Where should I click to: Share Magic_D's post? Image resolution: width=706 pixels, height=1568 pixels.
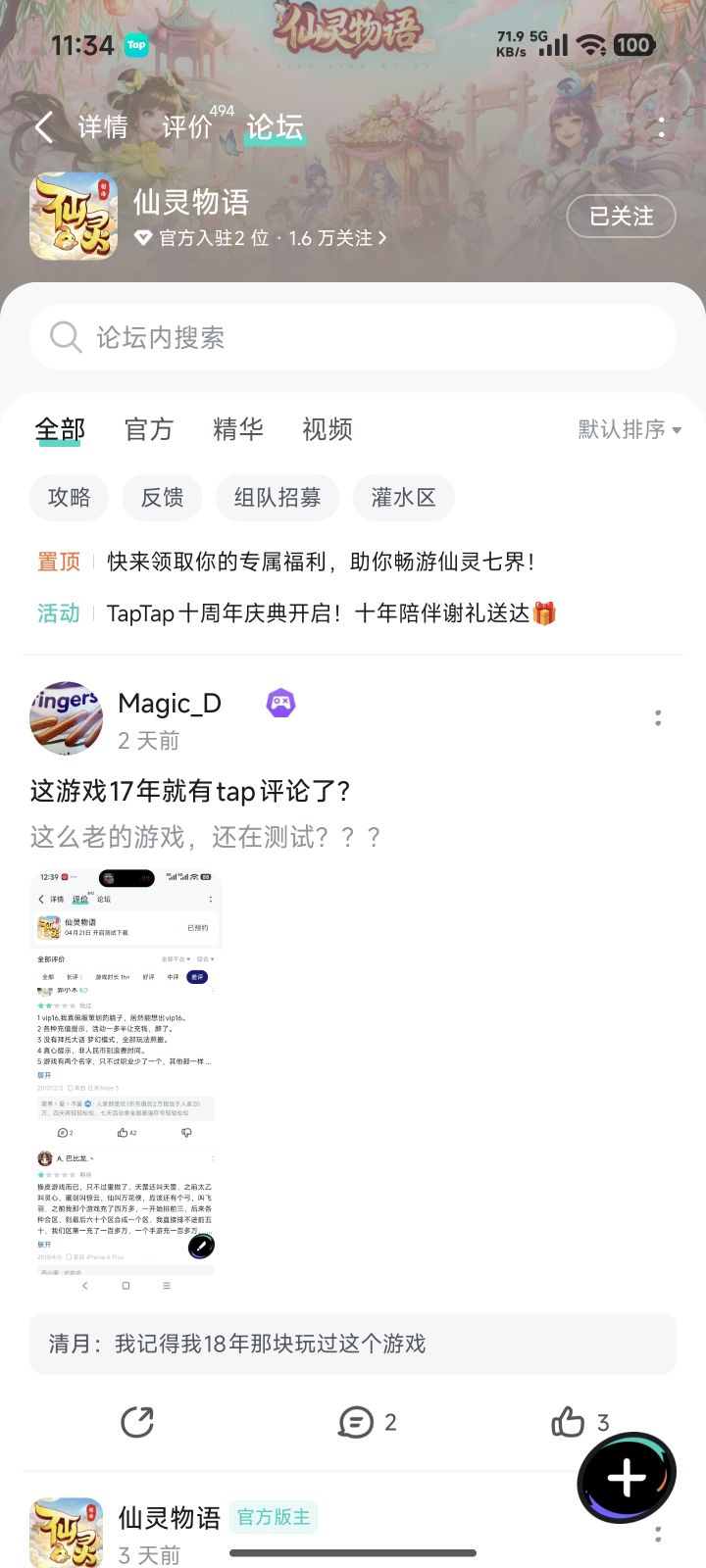tap(137, 1422)
